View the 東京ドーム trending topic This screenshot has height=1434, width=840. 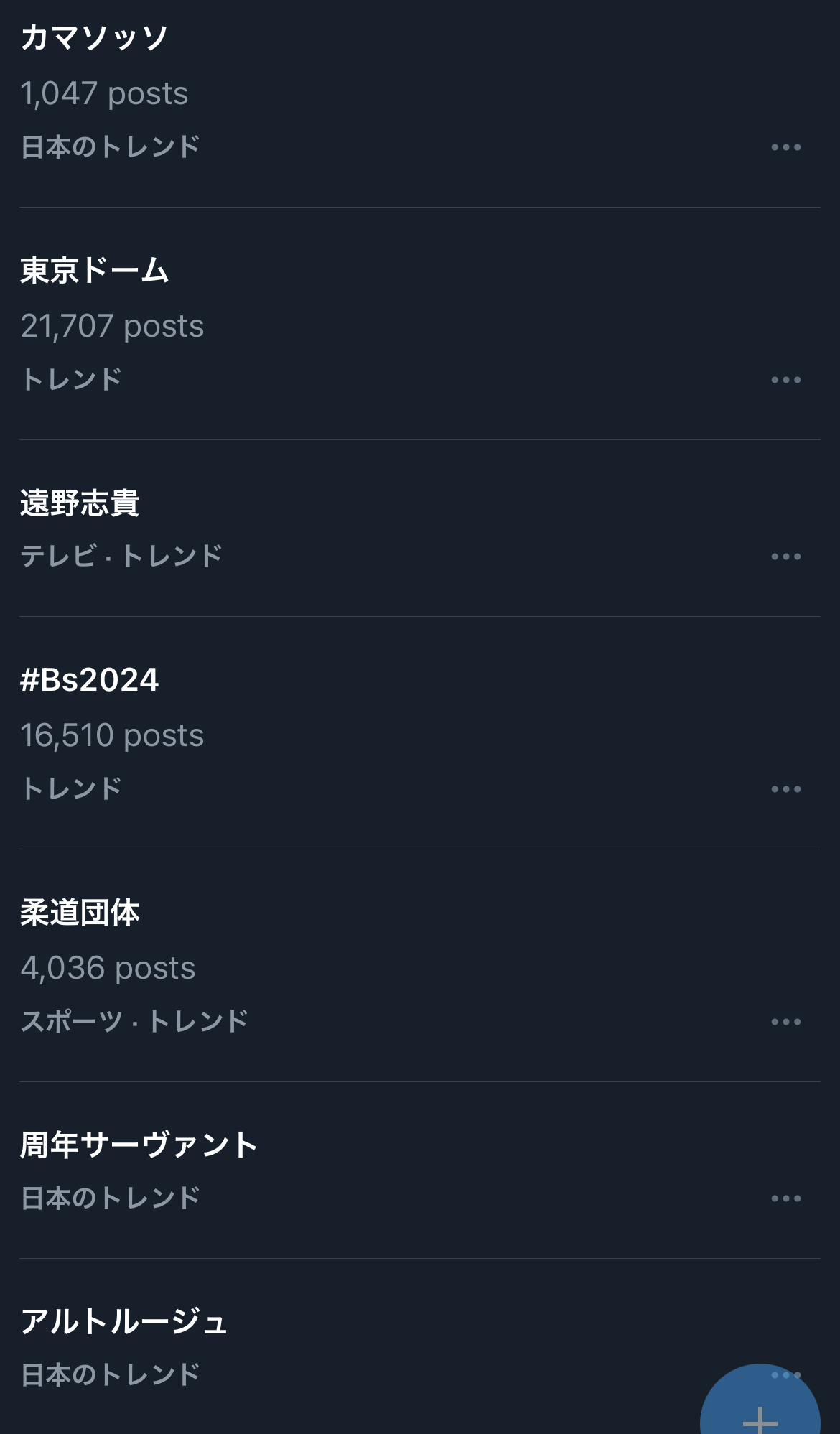click(x=95, y=271)
